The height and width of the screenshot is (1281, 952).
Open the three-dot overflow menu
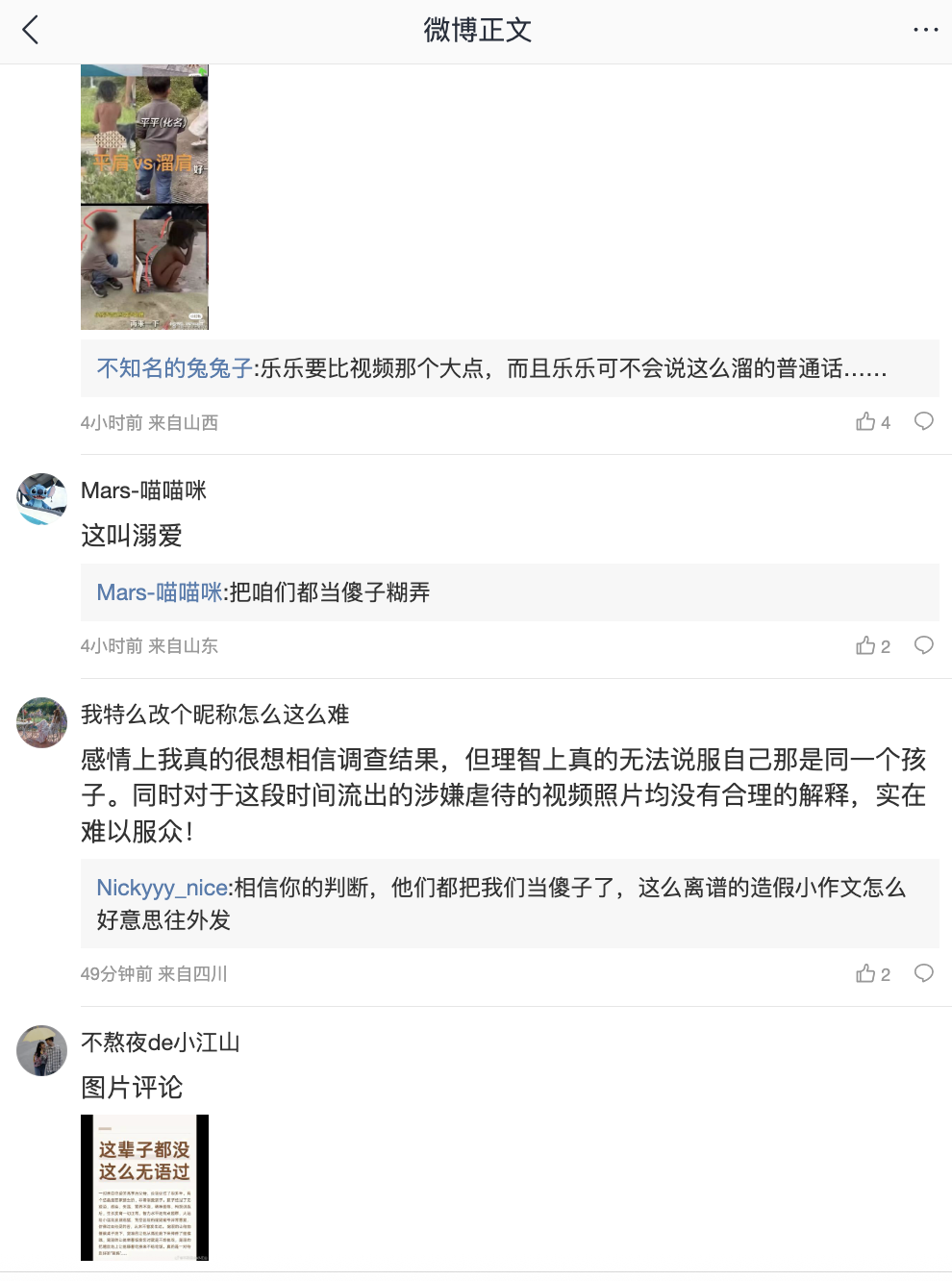[925, 30]
